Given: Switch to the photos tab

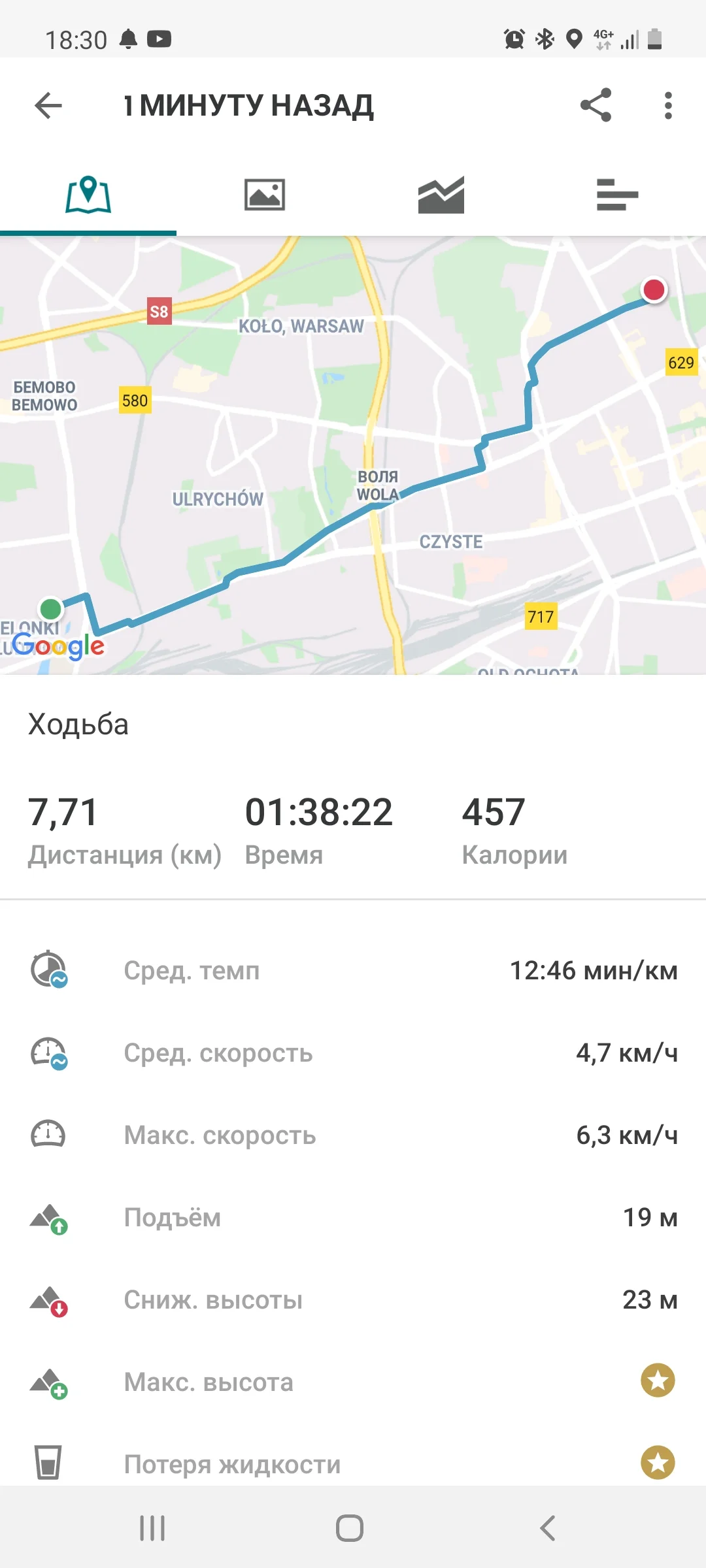Looking at the screenshot, I should click(x=265, y=195).
